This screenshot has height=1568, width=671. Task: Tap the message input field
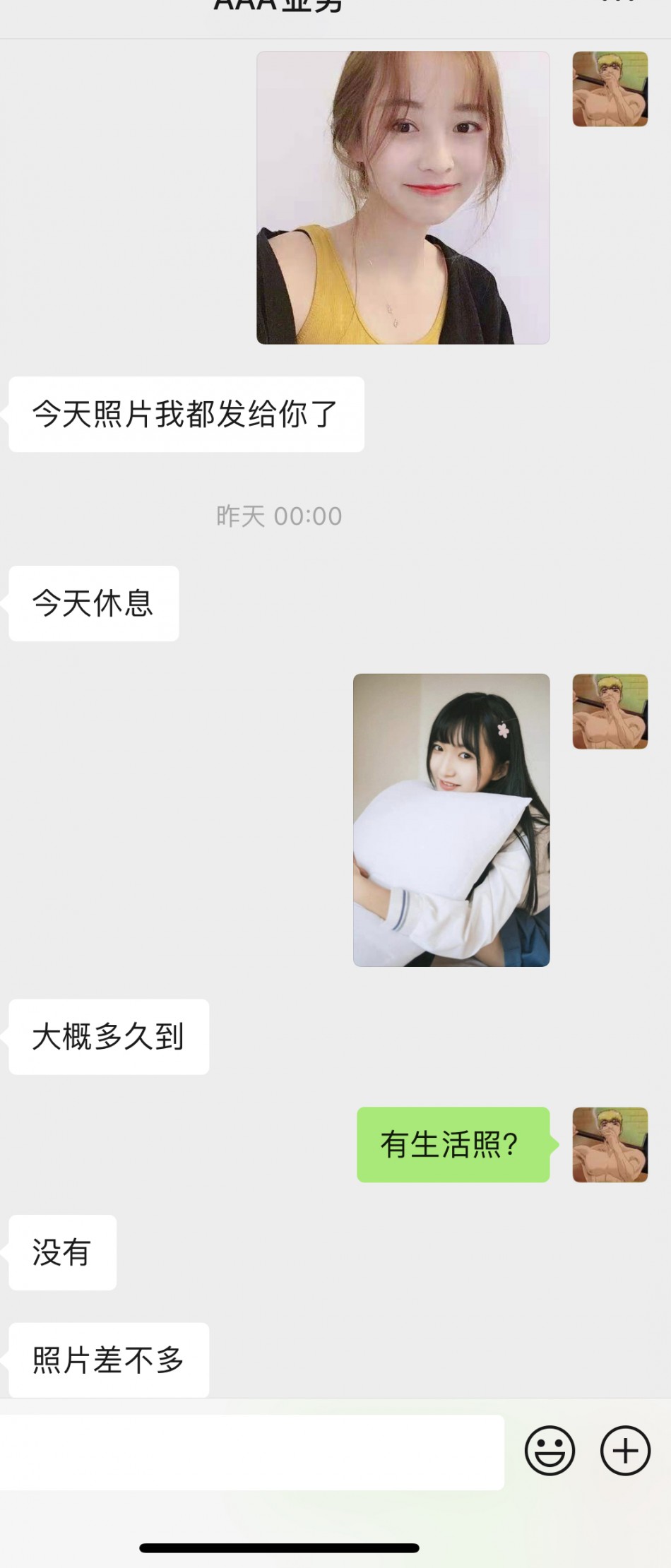tap(251, 1452)
